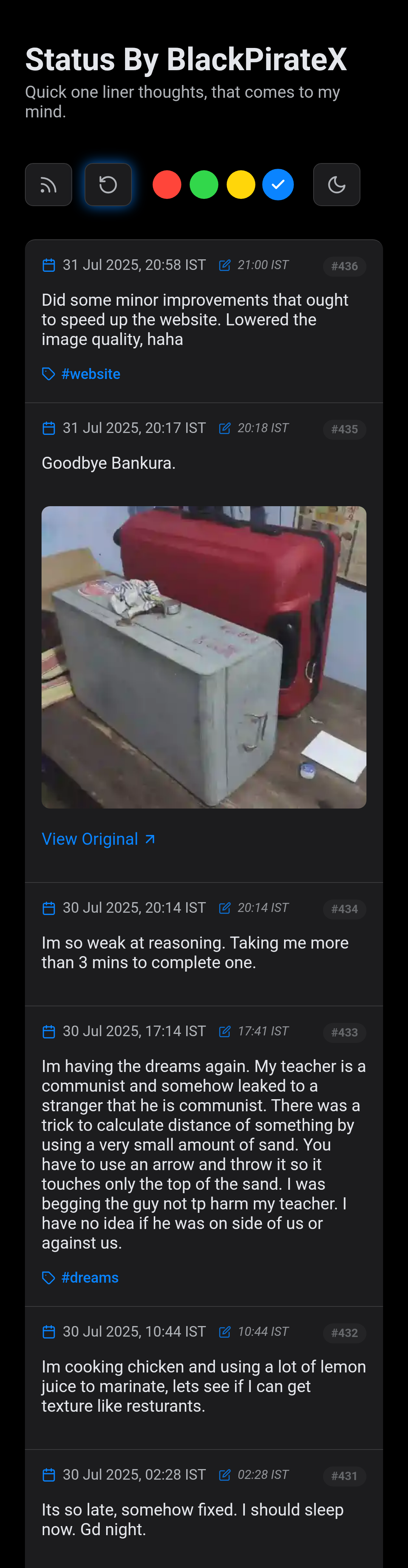Toggle dark mode with moon icon

point(336,185)
